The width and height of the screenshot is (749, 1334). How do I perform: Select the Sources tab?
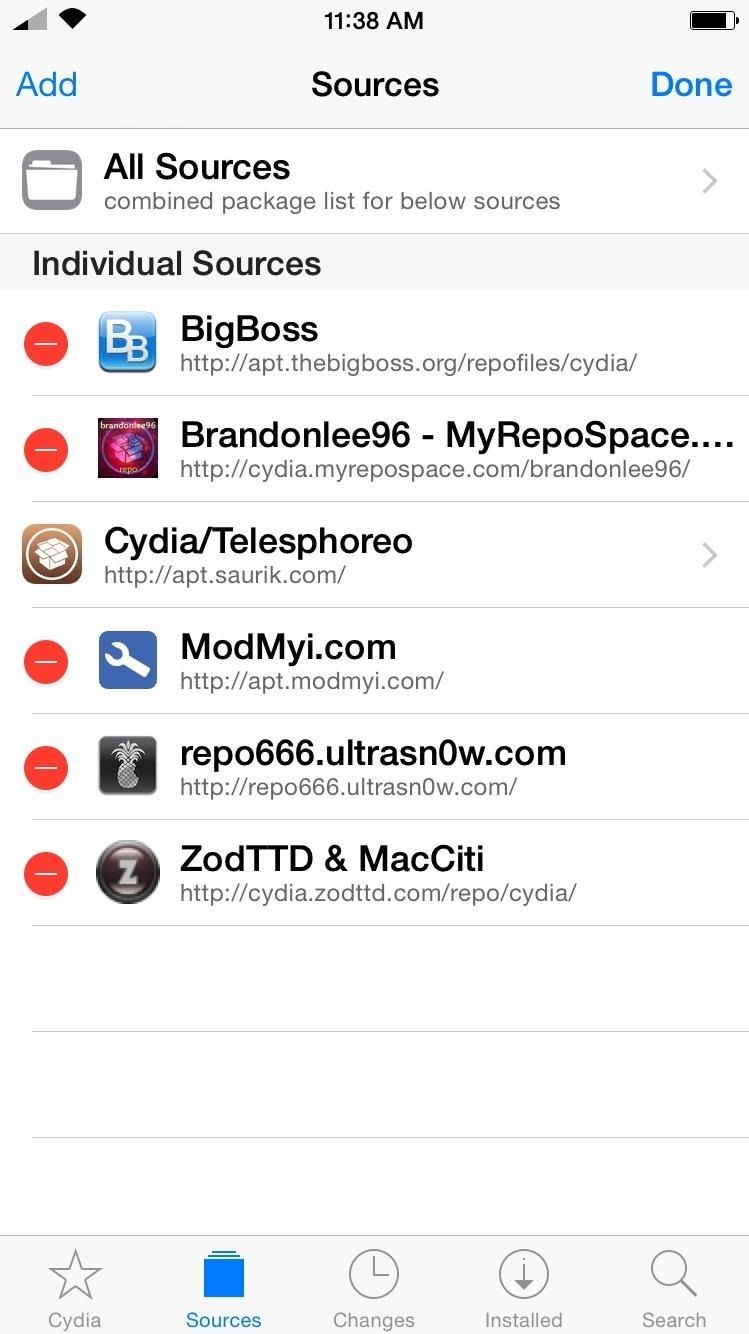click(x=224, y=1288)
